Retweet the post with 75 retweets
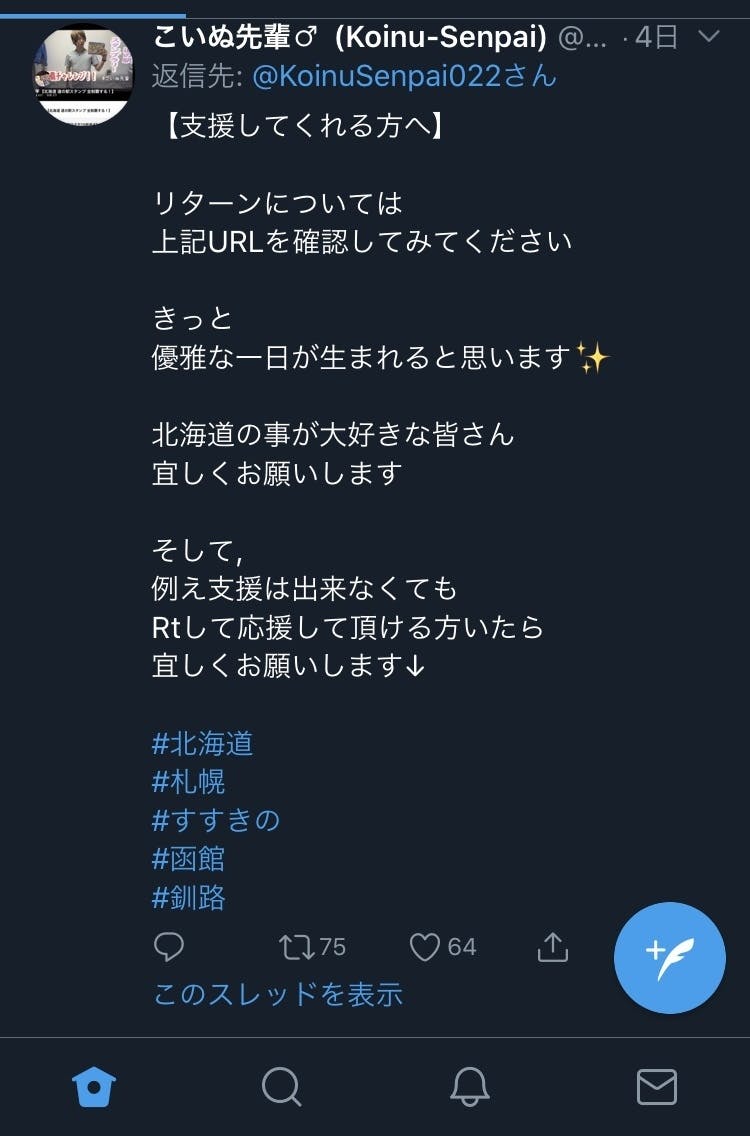This screenshot has height=1136, width=750. (296, 947)
